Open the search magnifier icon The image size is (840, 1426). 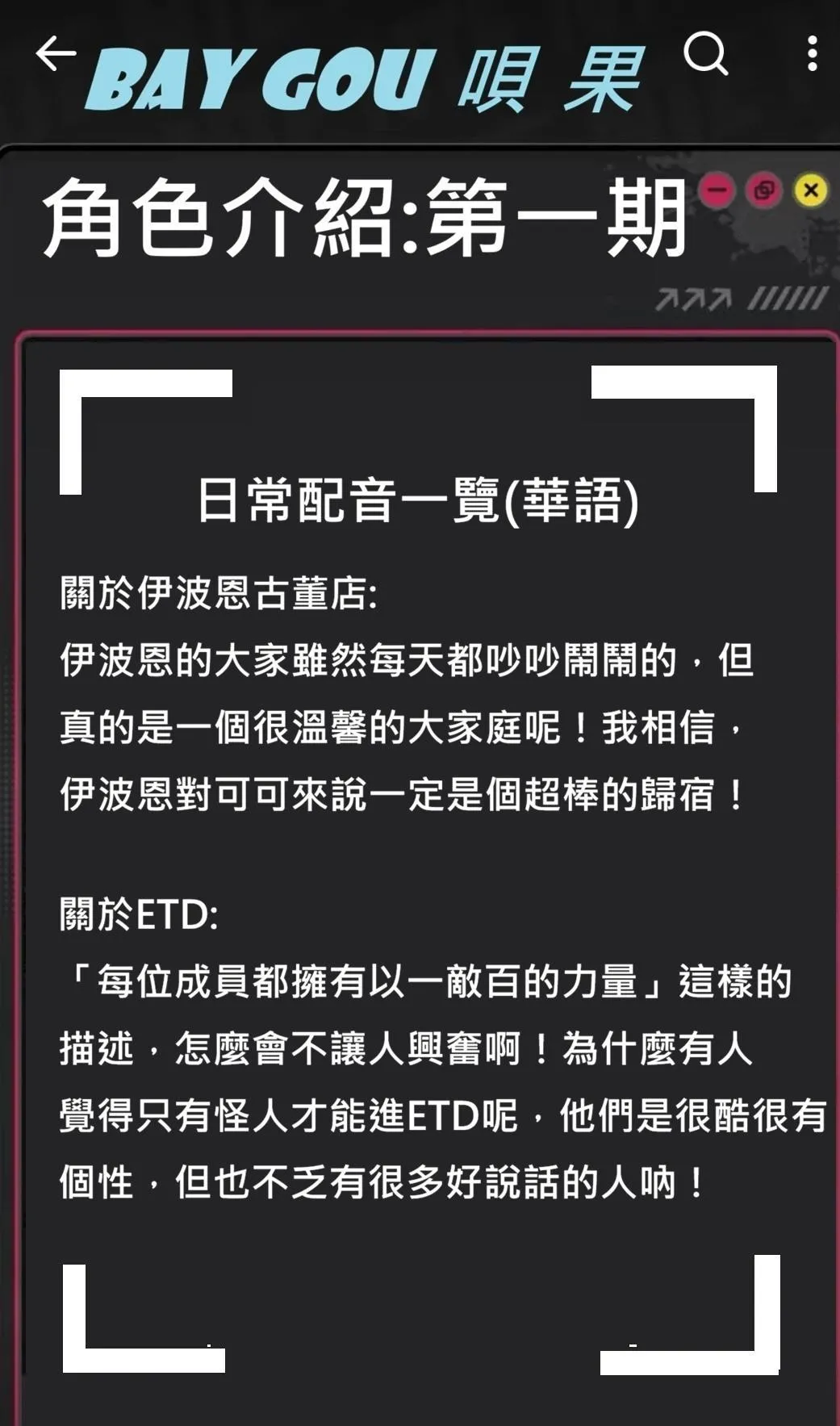(705, 54)
